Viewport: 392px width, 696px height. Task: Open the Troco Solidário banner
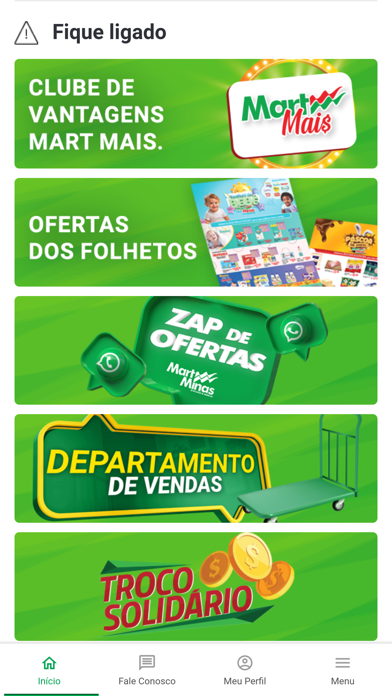tap(196, 586)
